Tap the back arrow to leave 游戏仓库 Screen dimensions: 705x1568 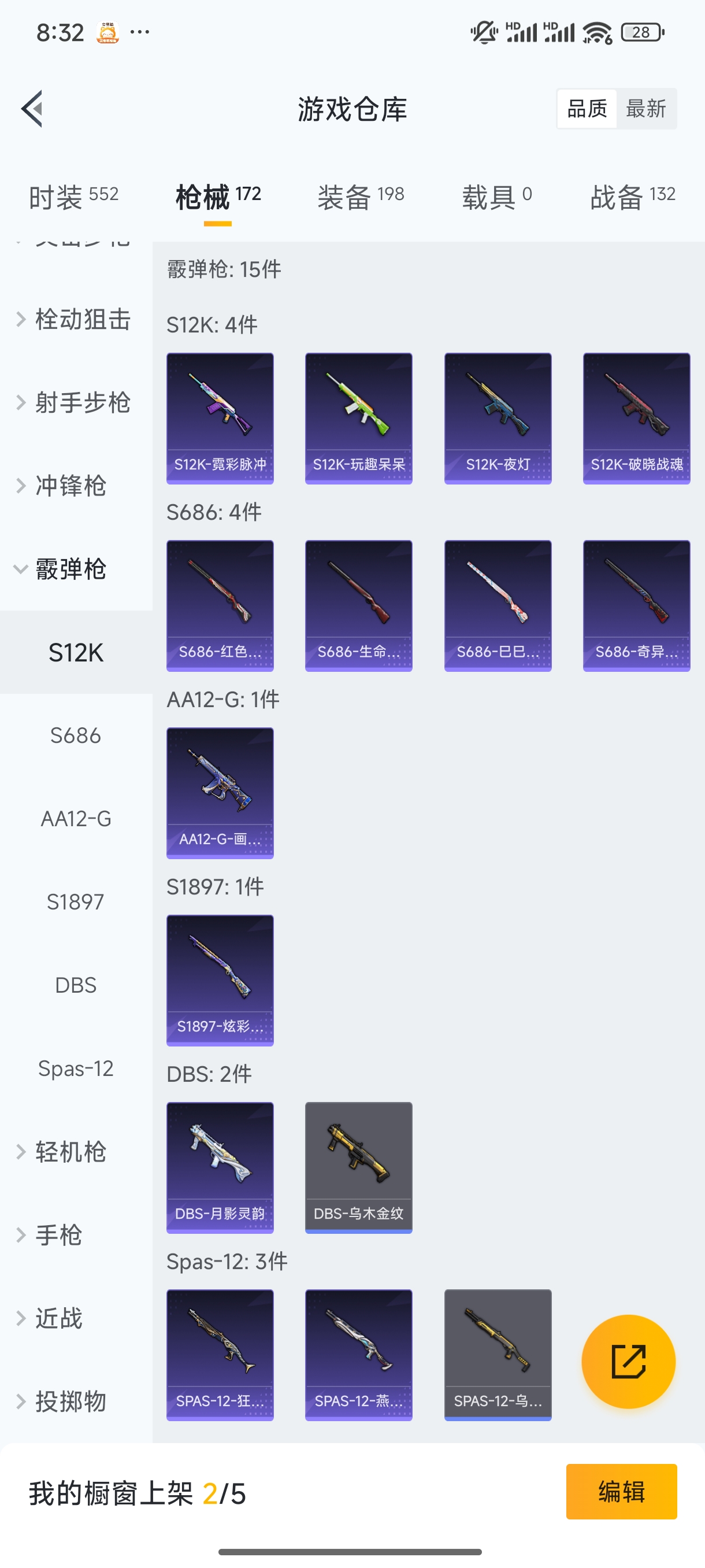[32, 108]
